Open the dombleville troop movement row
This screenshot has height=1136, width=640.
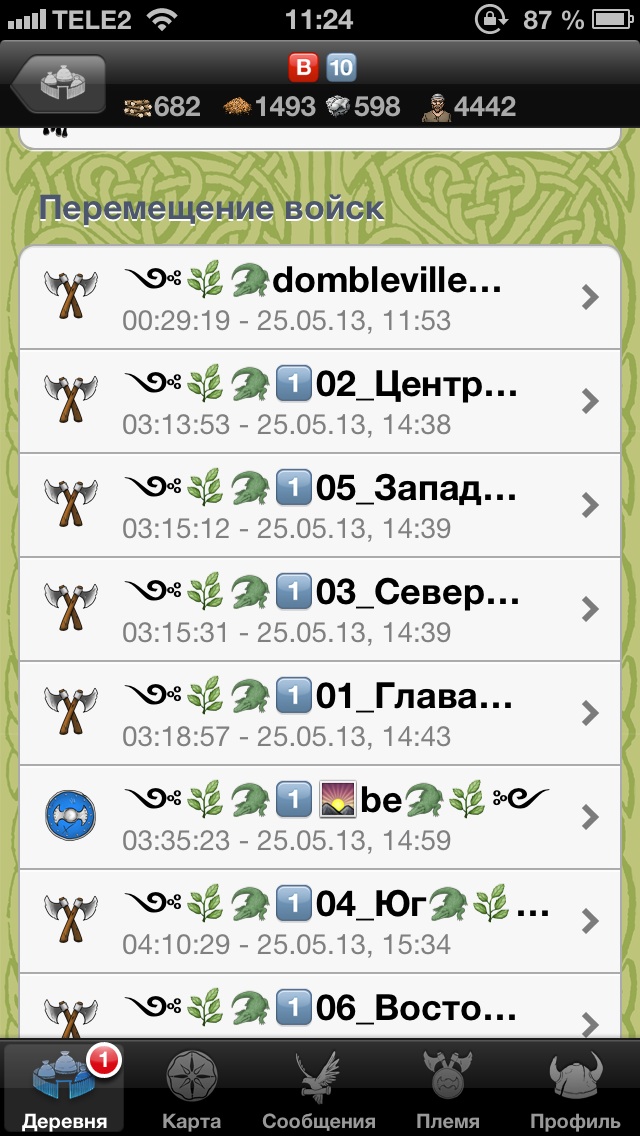point(320,298)
